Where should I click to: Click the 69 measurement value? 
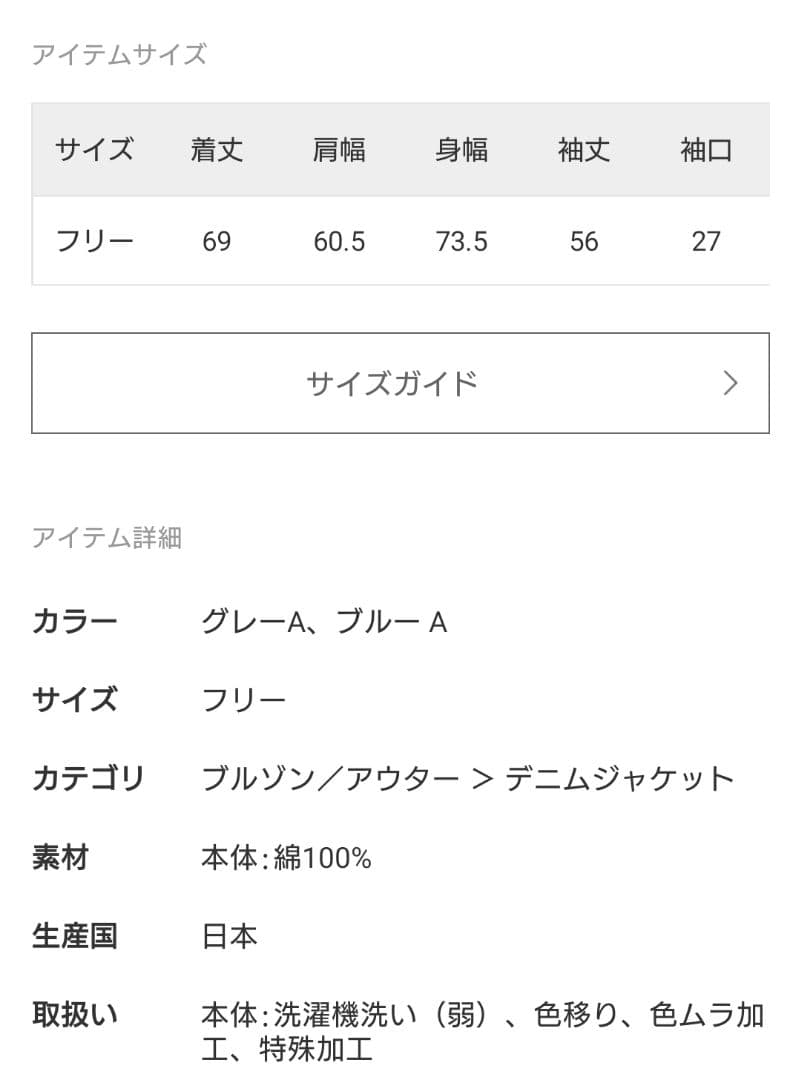point(219,241)
